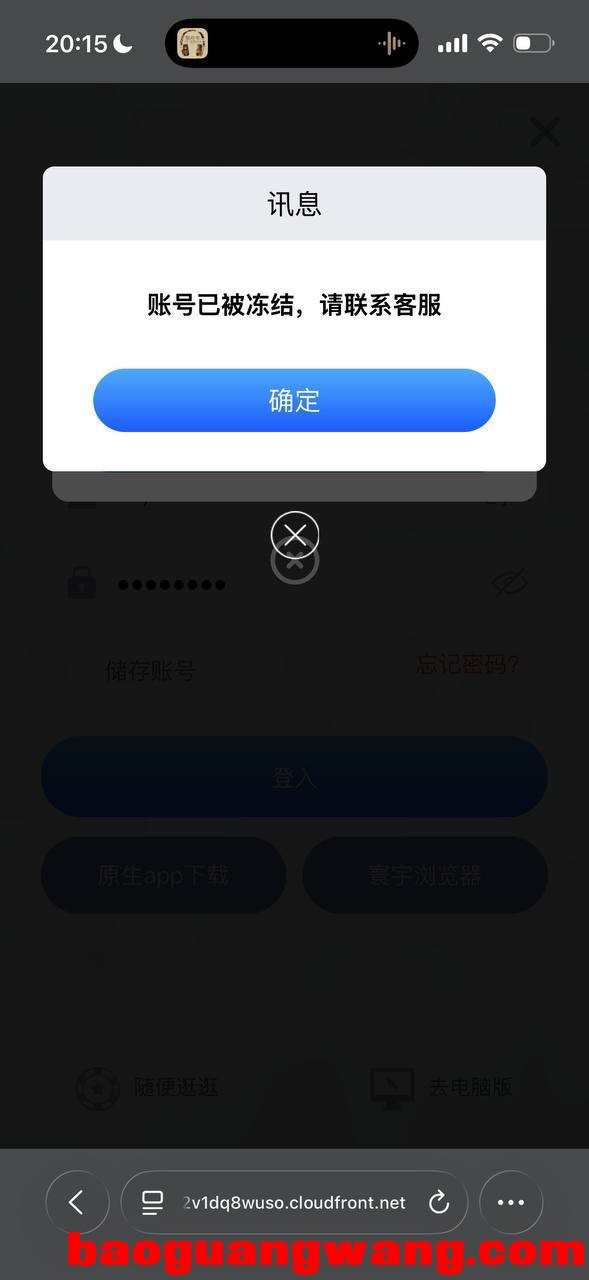Reload the page in the browser
Viewport: 589px width, 1280px height.
coord(439,1202)
